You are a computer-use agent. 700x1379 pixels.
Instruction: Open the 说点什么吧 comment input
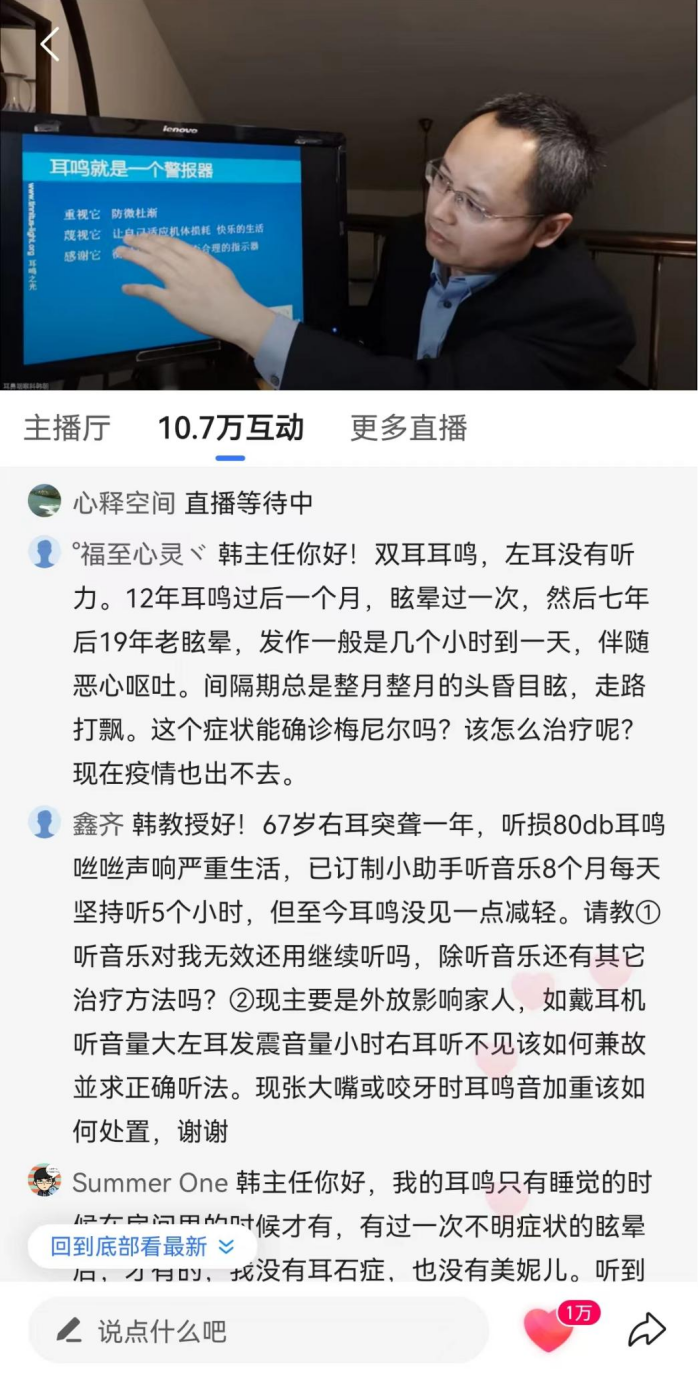[258, 1330]
